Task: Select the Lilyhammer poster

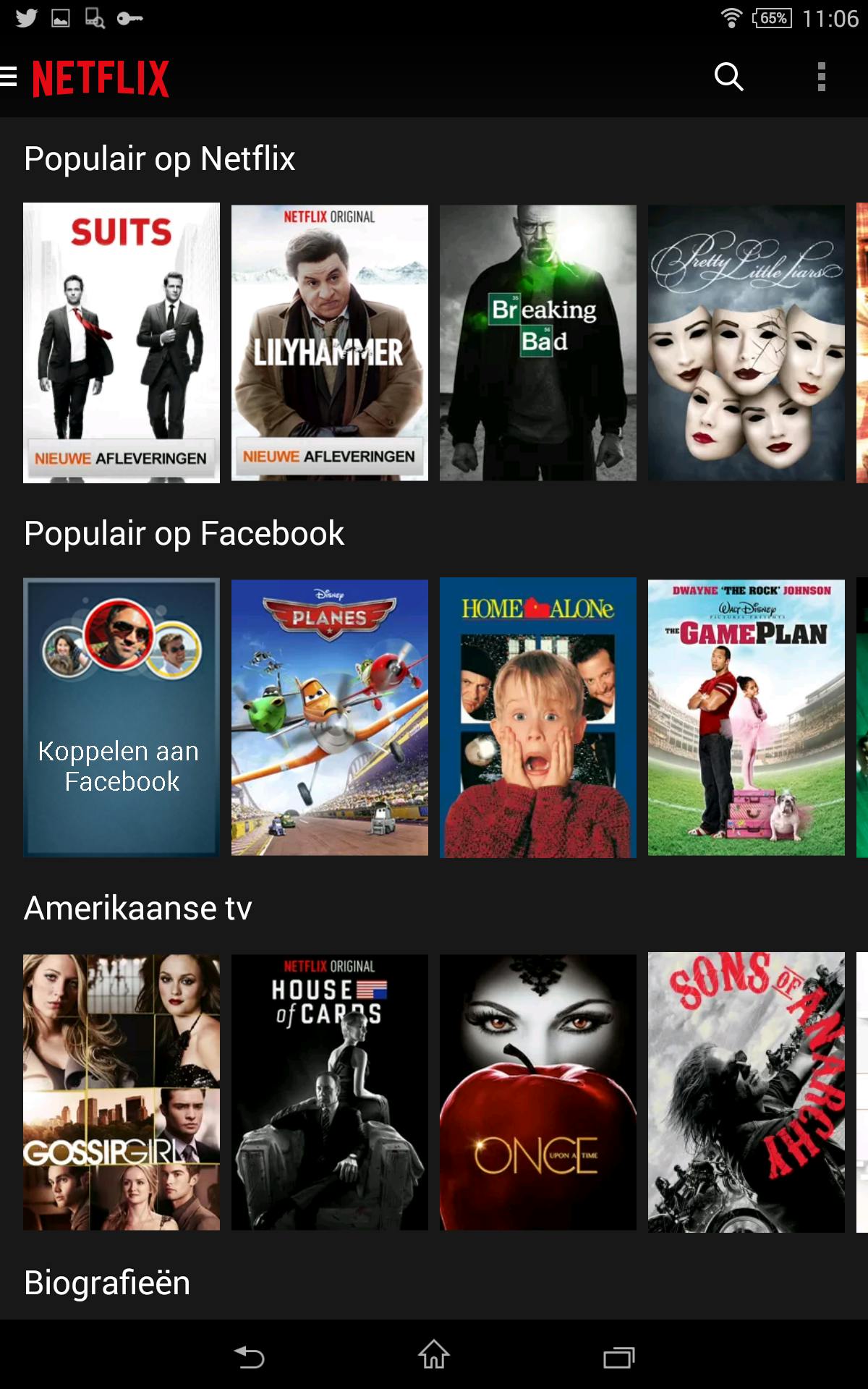Action: pos(330,342)
